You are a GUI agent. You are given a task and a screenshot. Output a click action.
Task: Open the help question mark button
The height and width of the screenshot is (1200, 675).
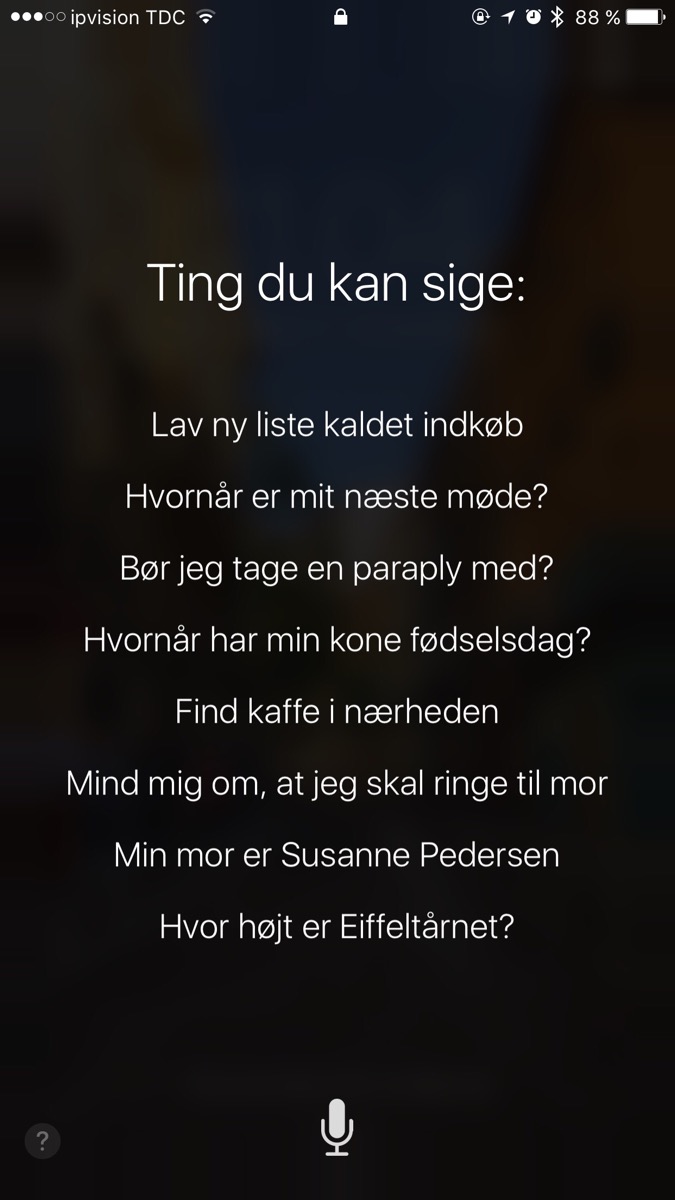42,1140
